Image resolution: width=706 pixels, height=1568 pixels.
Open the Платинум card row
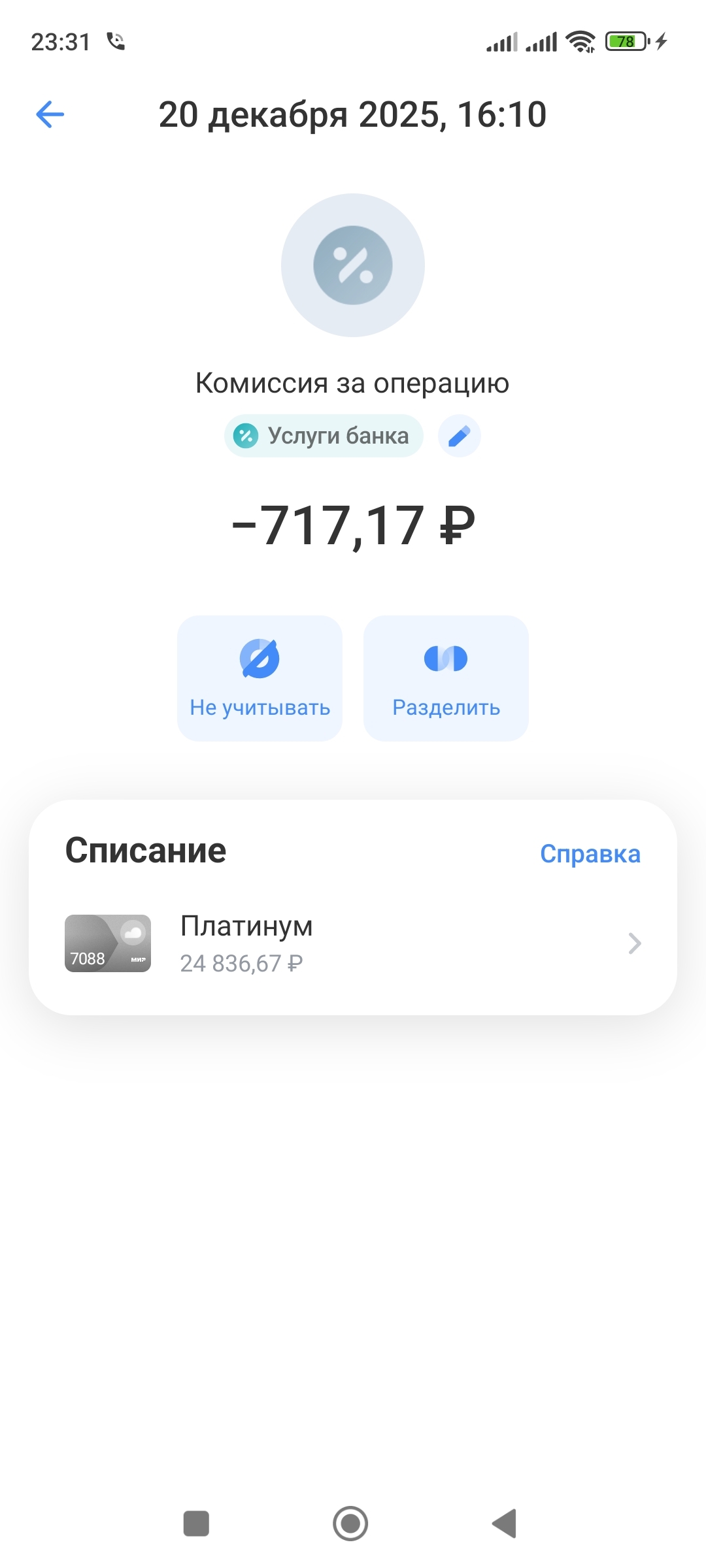(353, 943)
